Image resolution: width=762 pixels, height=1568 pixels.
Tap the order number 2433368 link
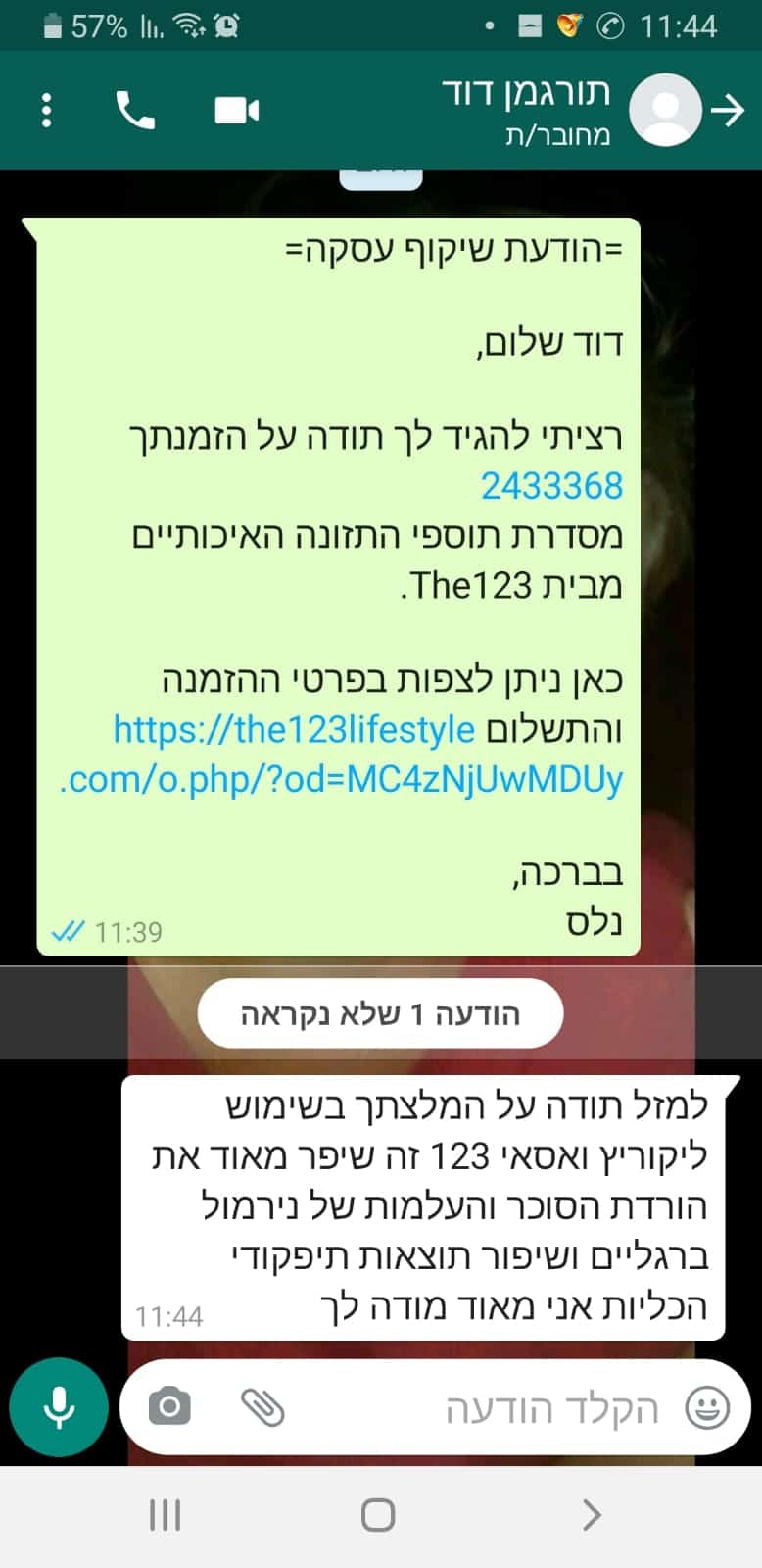(551, 486)
